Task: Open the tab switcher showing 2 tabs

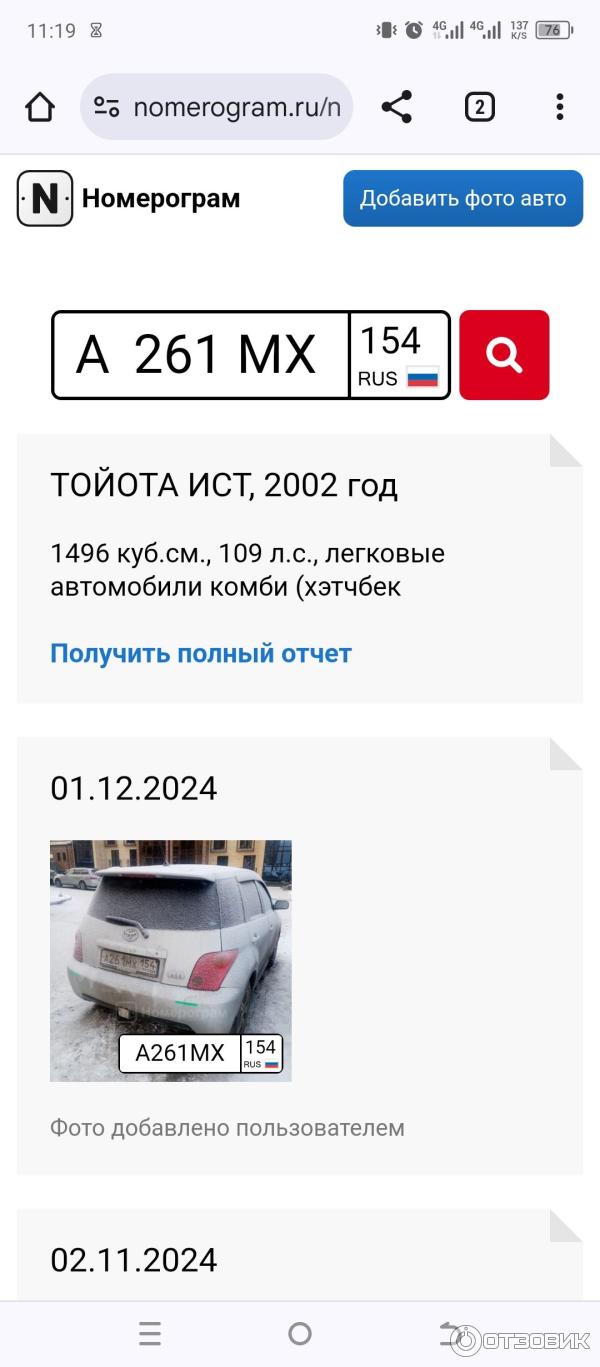Action: (480, 107)
